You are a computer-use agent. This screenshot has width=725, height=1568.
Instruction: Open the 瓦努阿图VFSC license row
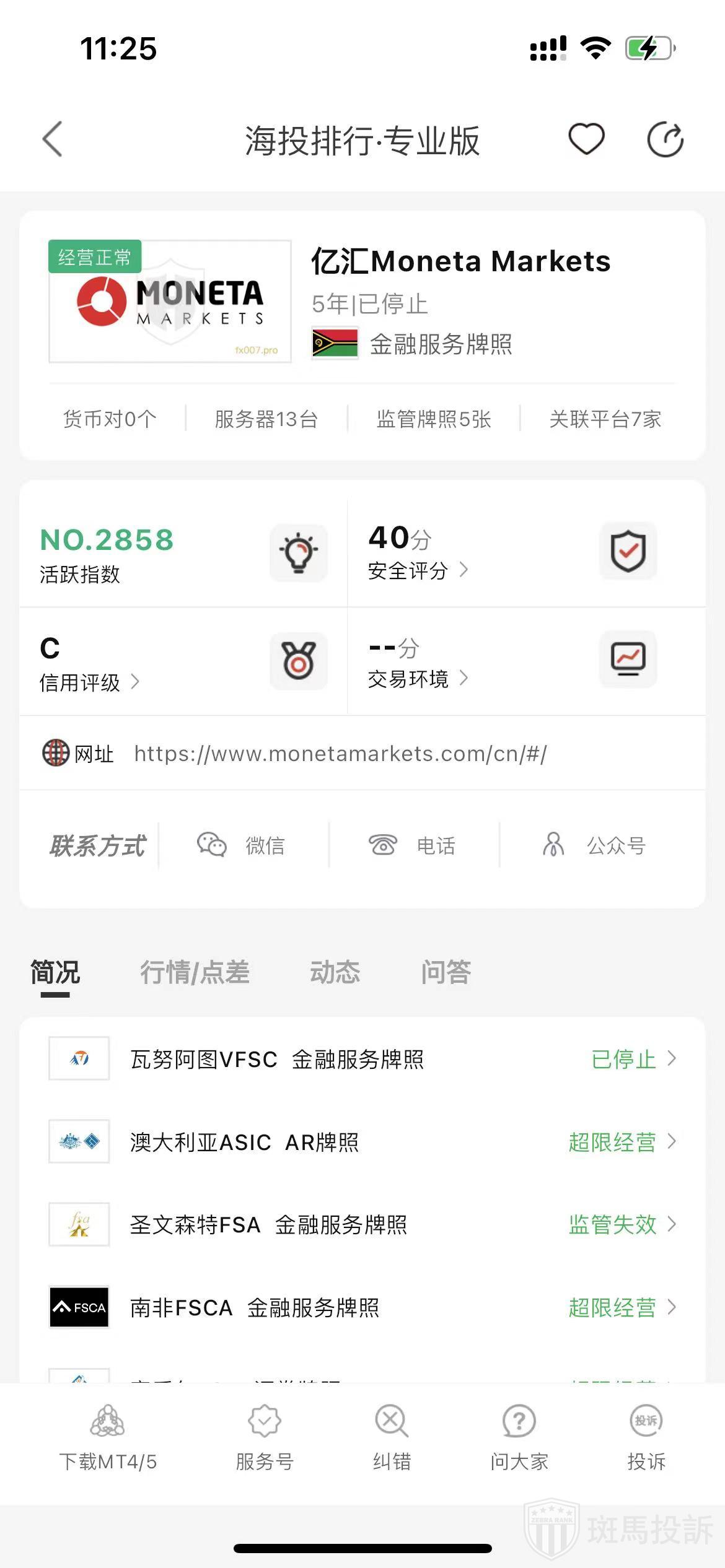[x=362, y=1059]
